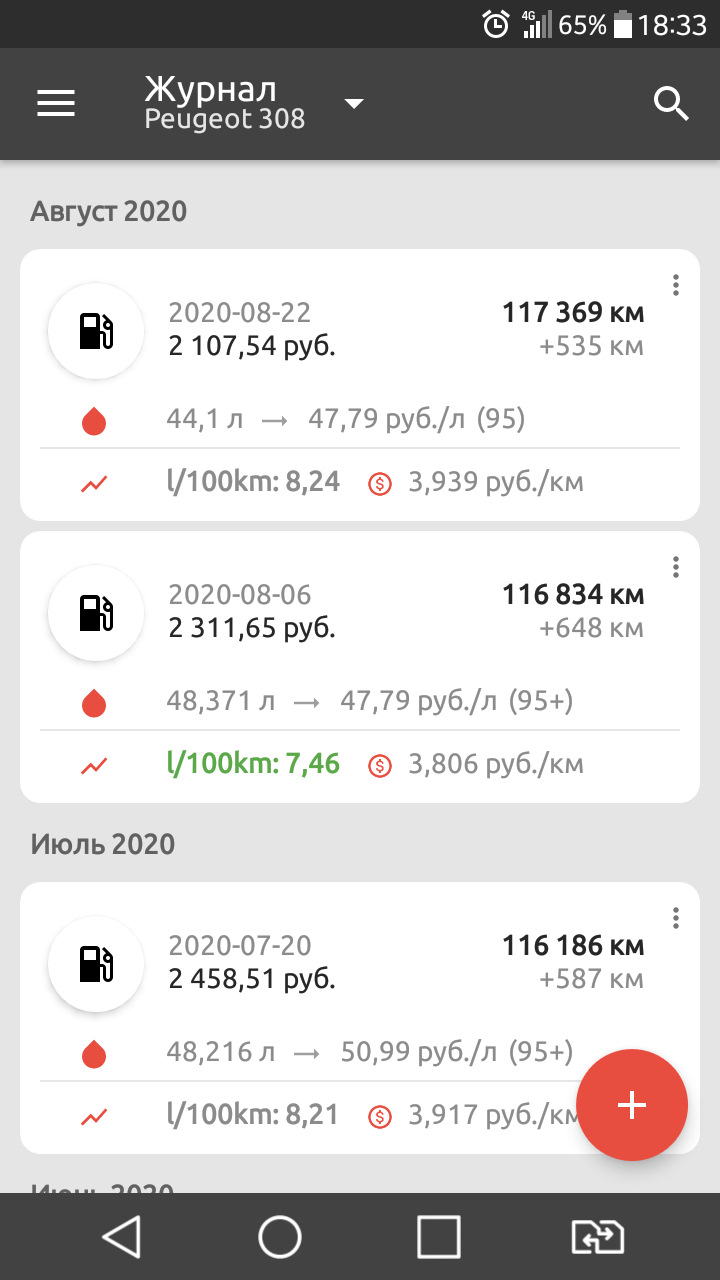The width and height of the screenshot is (720, 1280).
Task: Tap the fuel pump icon on 2020-08-22 entry
Action: pos(95,330)
